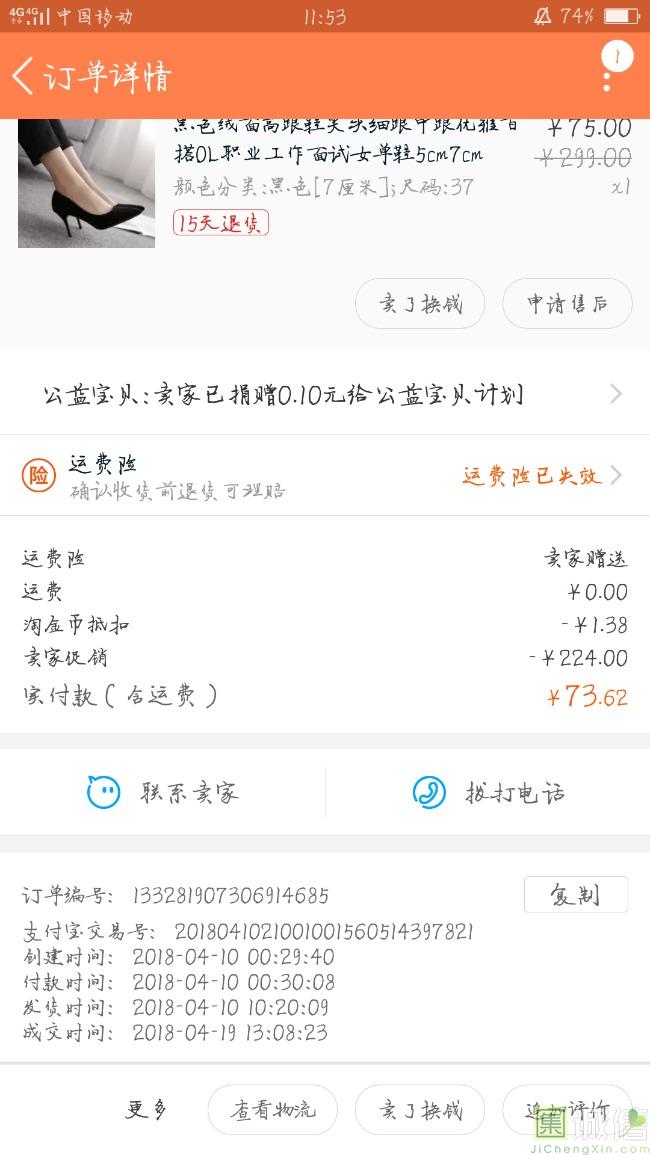Tap 申请售后 to request after-sales service

pos(567,304)
